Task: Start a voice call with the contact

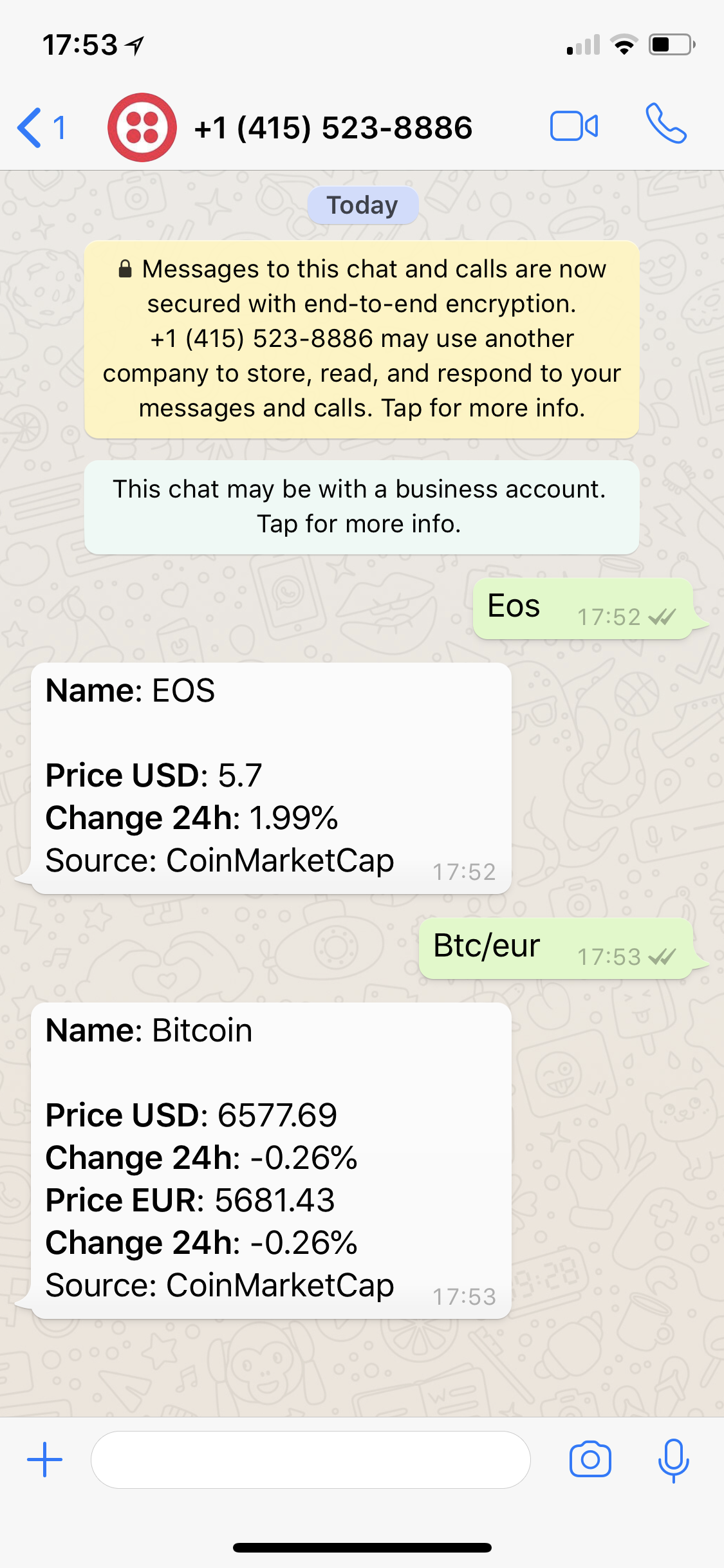Action: click(x=666, y=126)
